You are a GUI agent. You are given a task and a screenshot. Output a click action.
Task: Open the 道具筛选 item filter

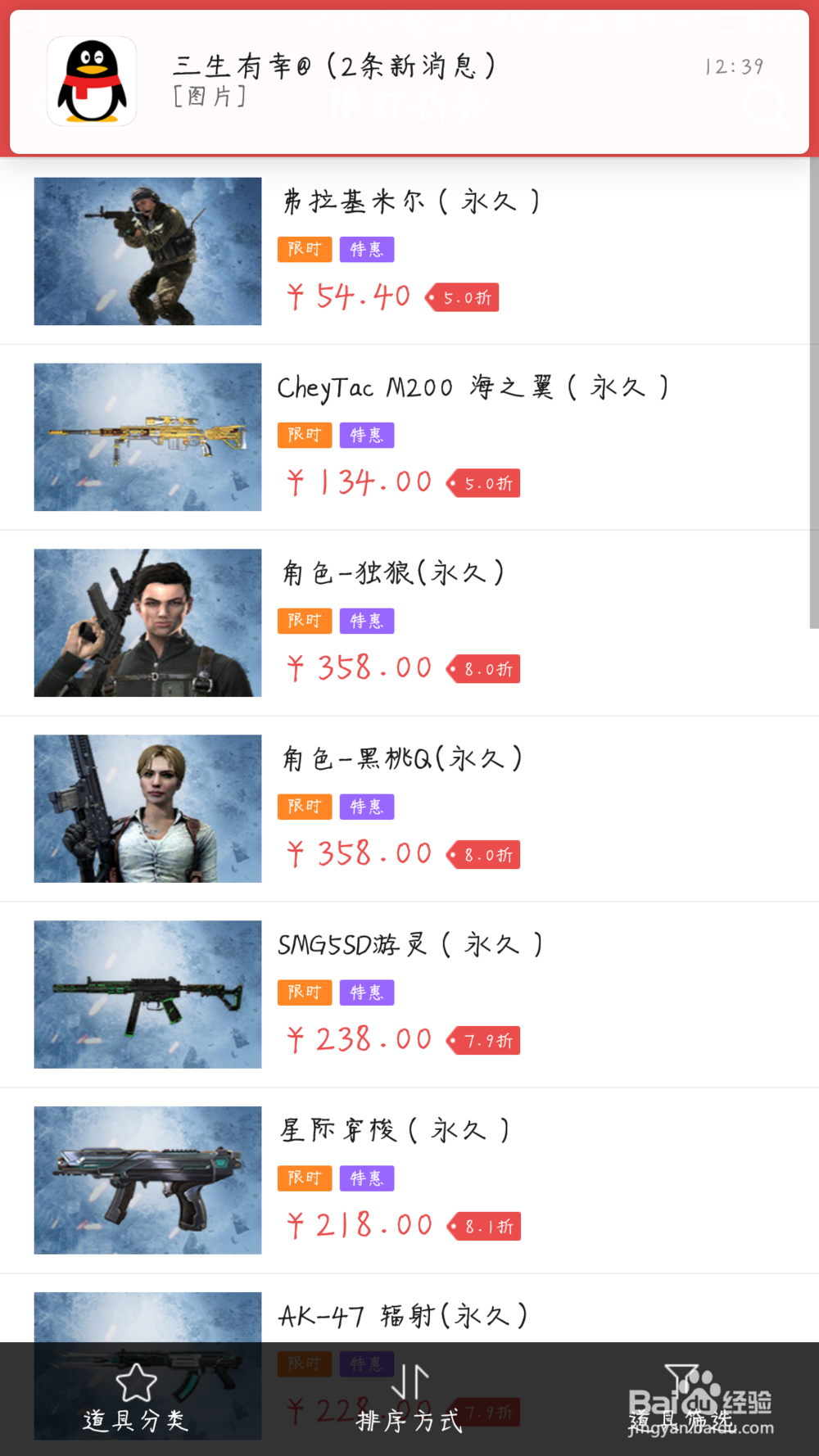coord(682,1399)
